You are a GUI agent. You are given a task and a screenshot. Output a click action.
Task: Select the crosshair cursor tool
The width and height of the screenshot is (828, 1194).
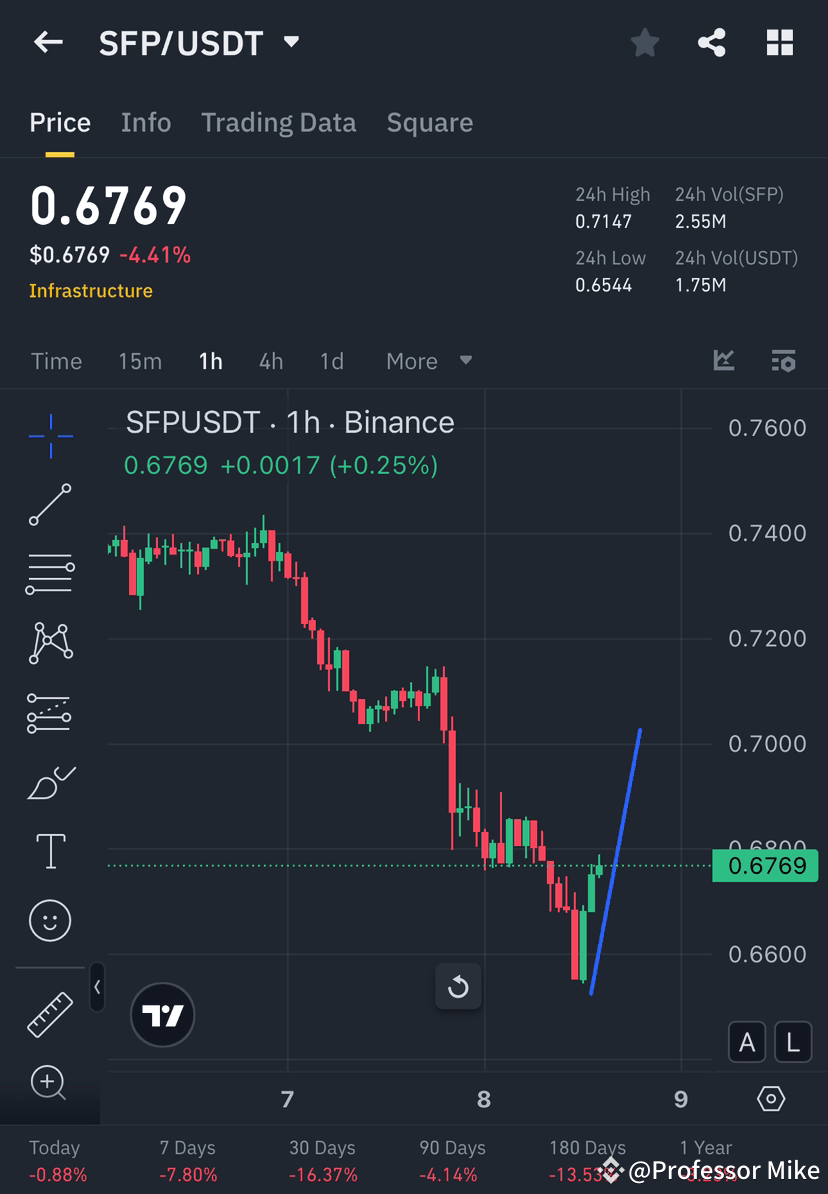click(x=50, y=435)
